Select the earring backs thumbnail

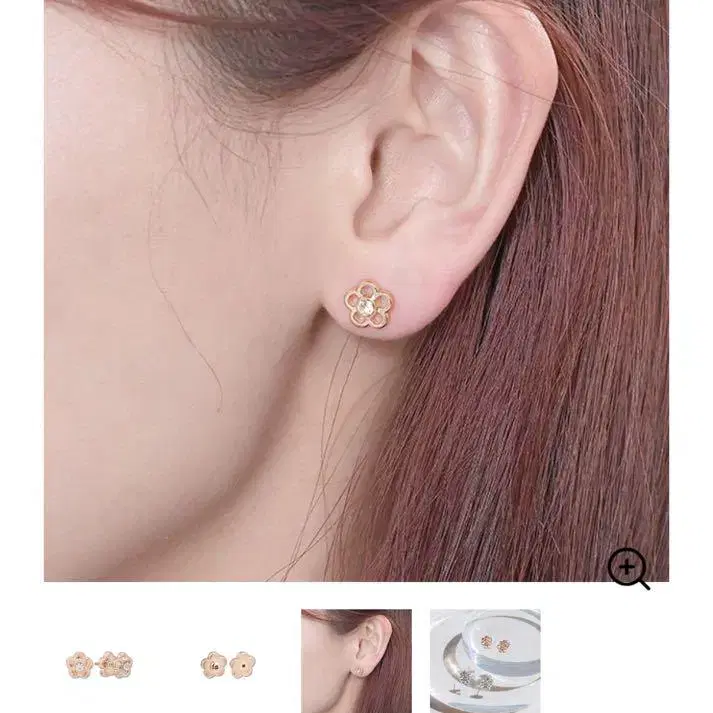(x=228, y=665)
